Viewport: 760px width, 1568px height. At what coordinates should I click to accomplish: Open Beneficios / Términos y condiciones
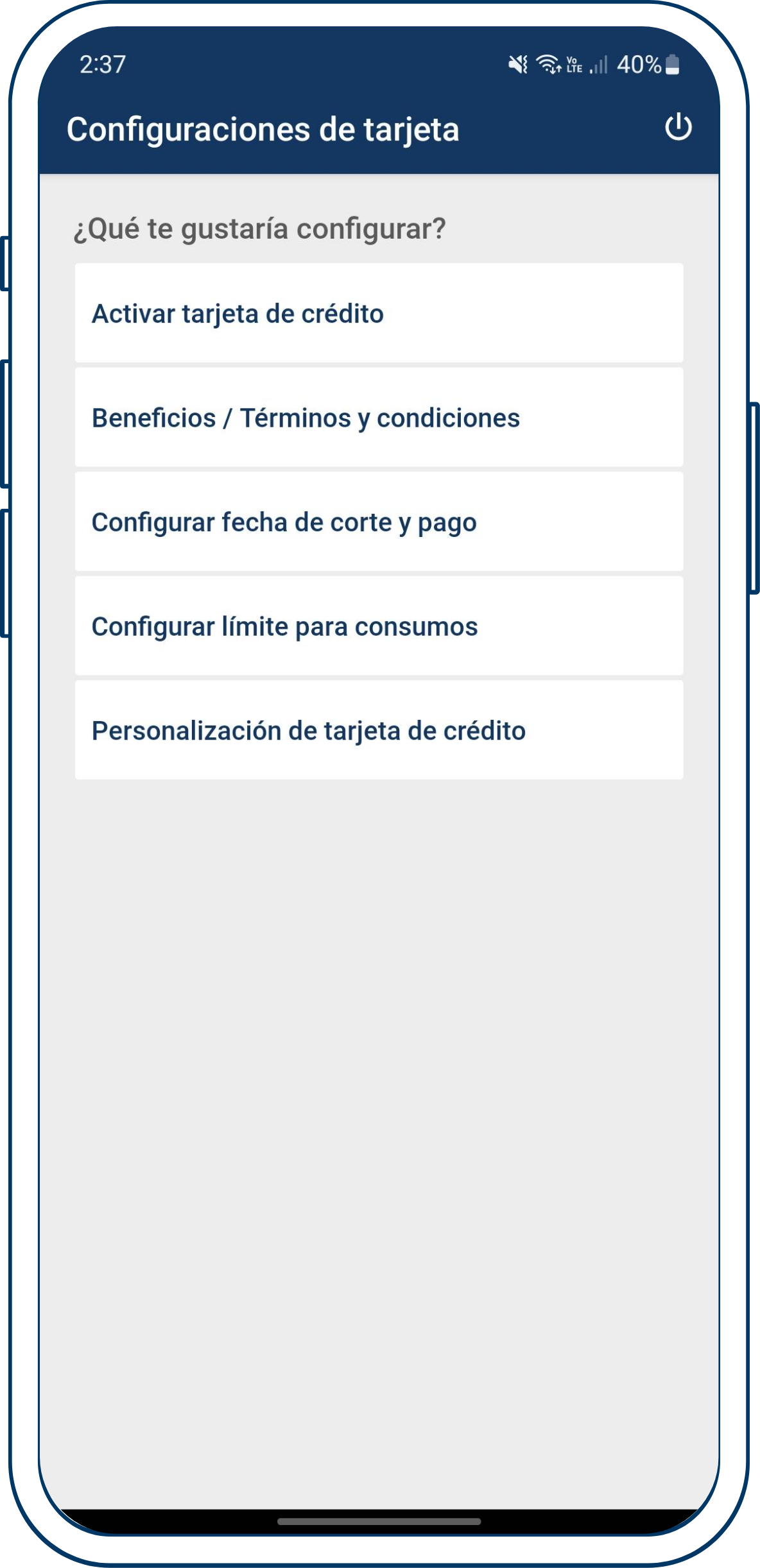click(379, 418)
